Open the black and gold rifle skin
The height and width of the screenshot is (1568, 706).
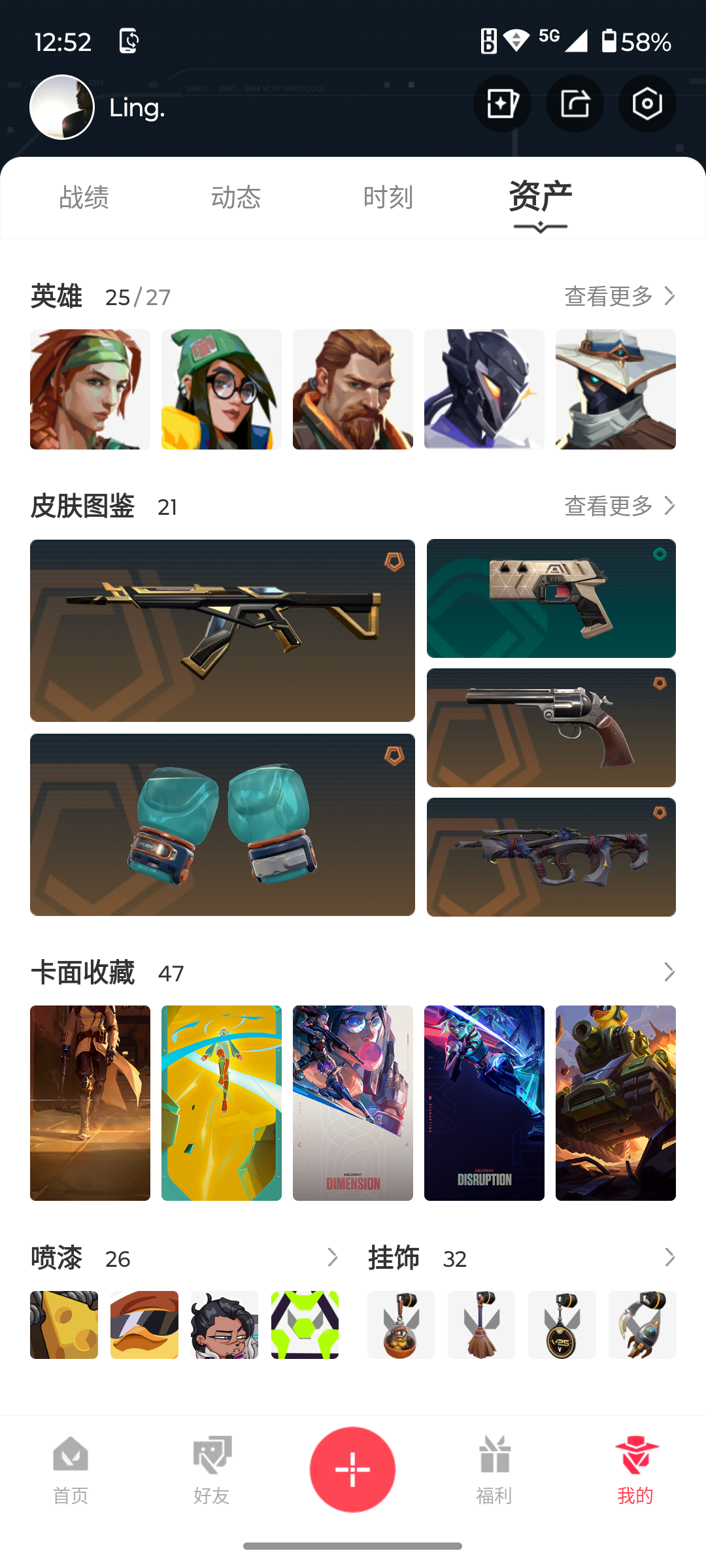coord(222,630)
